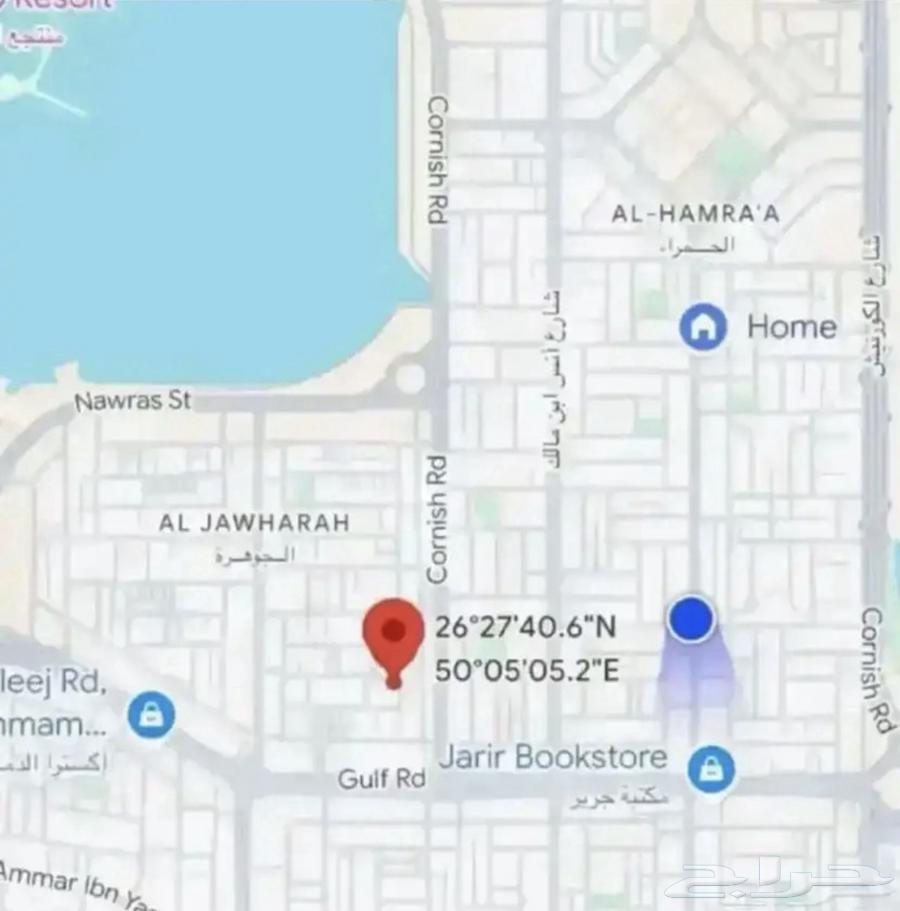Select the red dropped pin marker
Screen dimensions: 900x911
point(395,635)
